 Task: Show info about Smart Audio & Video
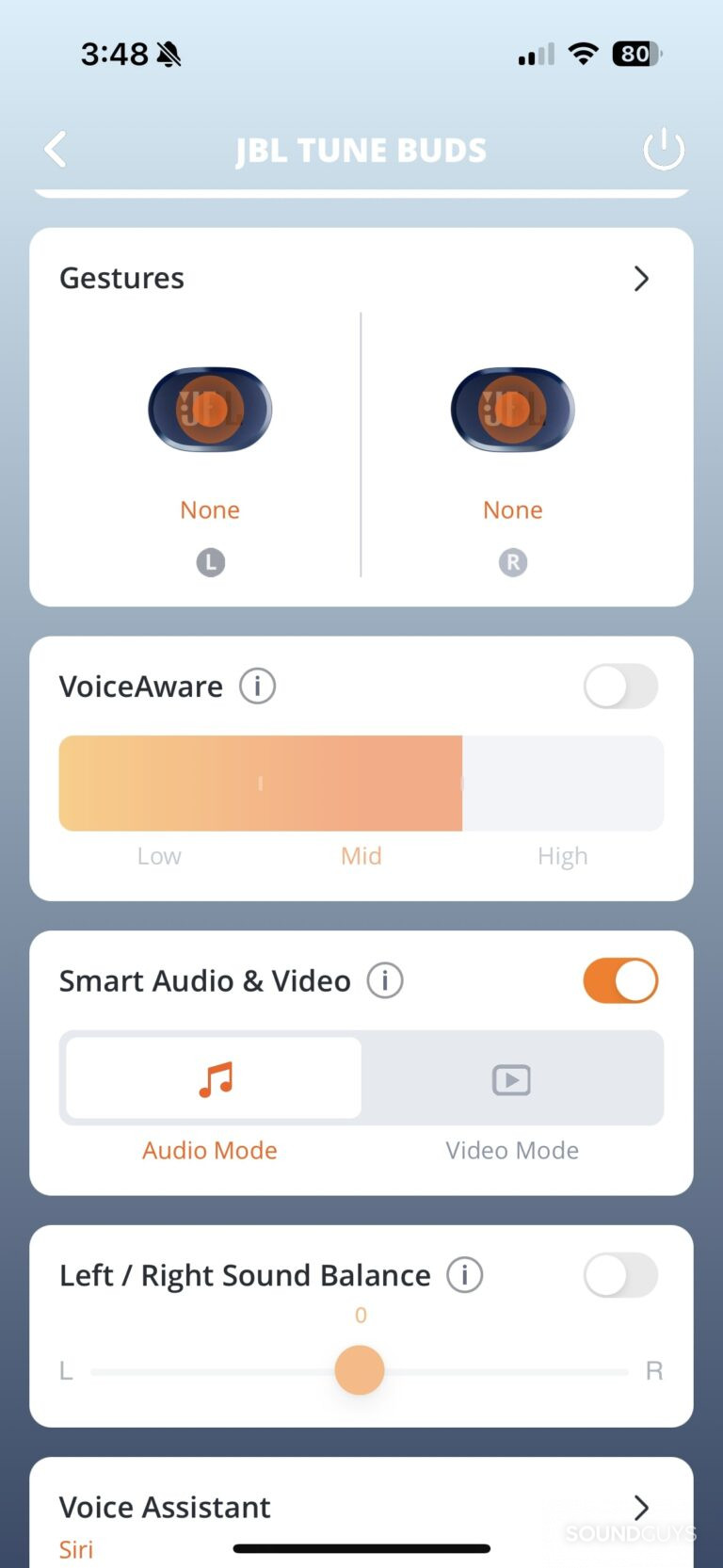coord(384,981)
